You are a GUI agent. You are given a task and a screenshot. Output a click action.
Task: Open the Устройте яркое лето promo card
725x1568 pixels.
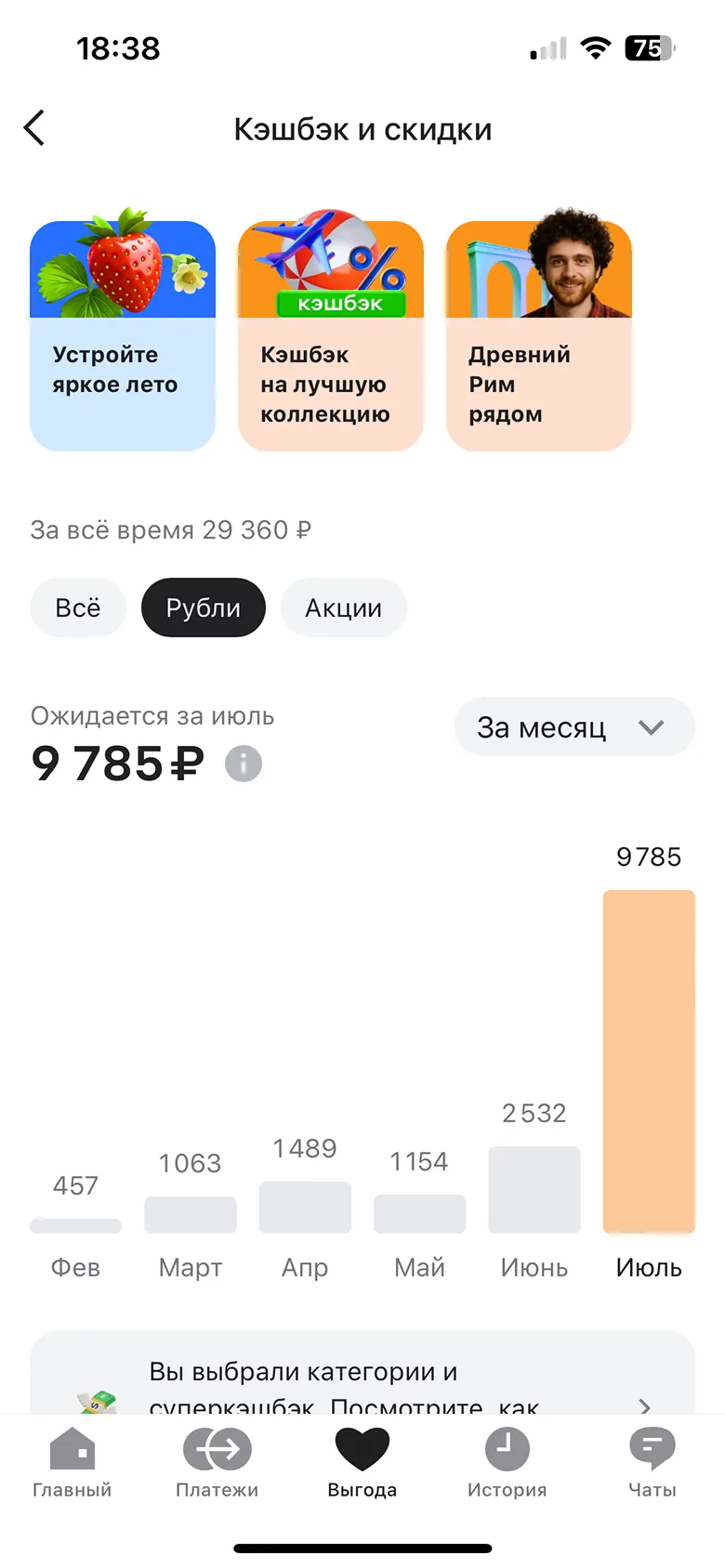click(123, 336)
